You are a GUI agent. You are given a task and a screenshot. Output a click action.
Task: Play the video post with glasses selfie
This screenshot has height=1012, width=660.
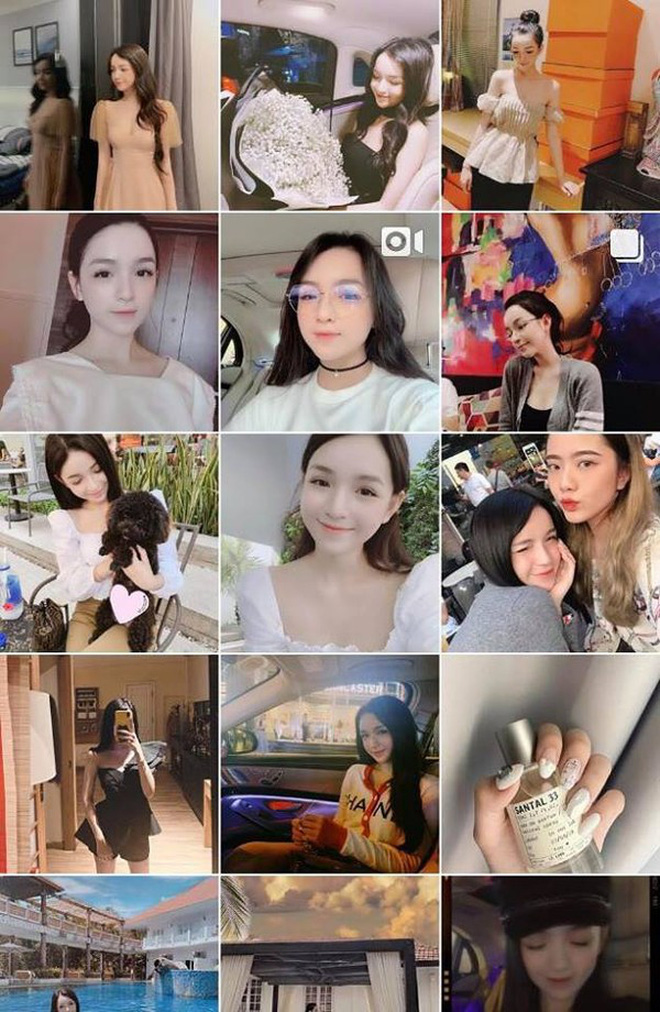click(329, 321)
